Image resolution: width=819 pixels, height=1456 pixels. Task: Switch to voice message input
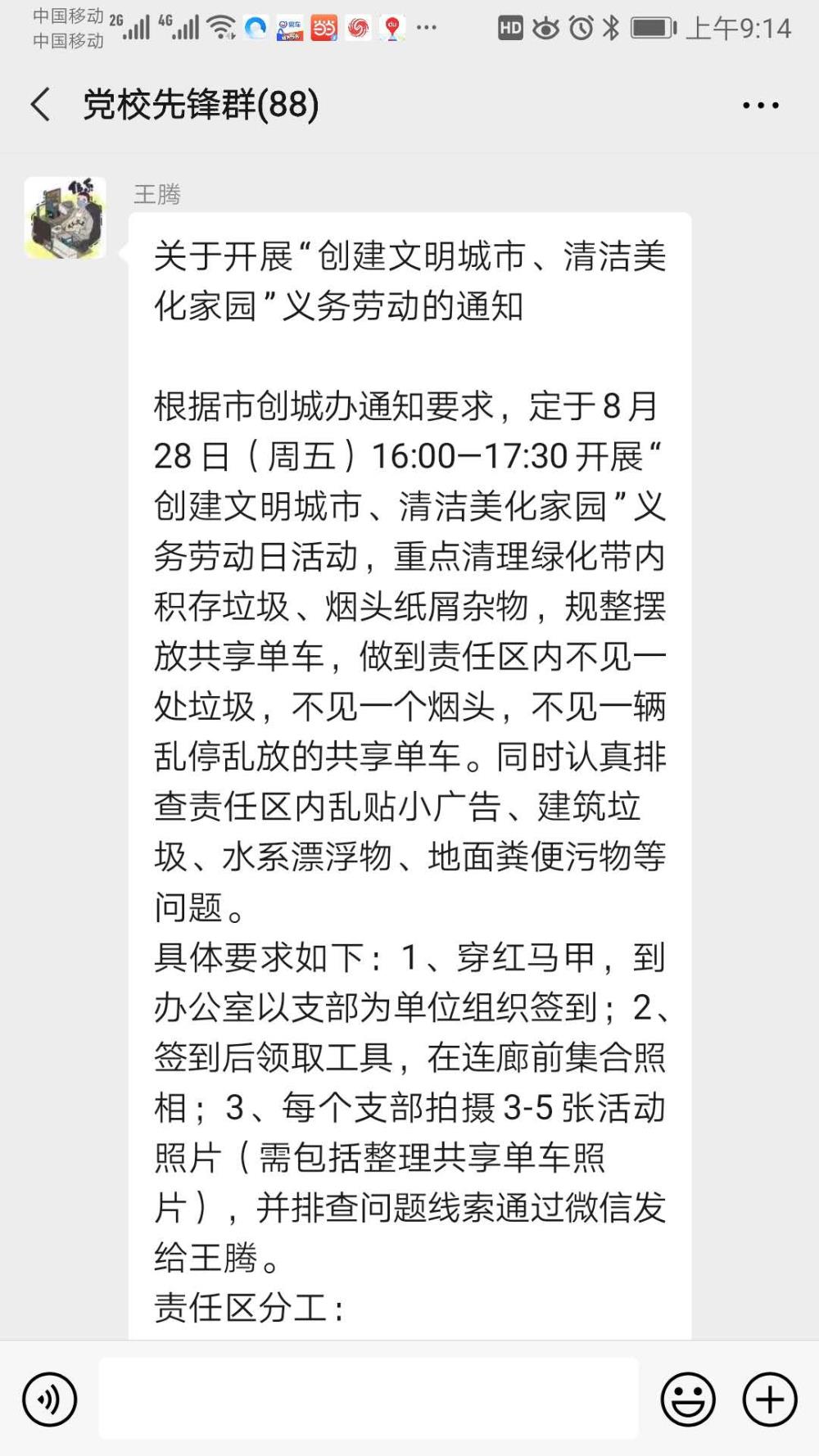click(49, 1399)
